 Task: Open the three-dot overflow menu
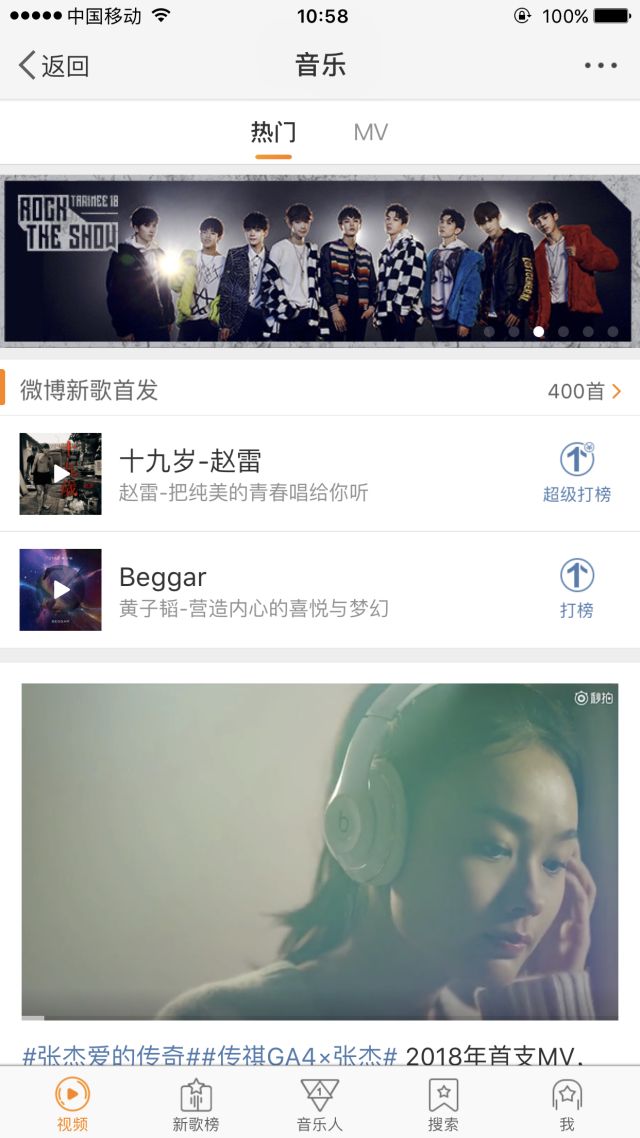(x=601, y=66)
